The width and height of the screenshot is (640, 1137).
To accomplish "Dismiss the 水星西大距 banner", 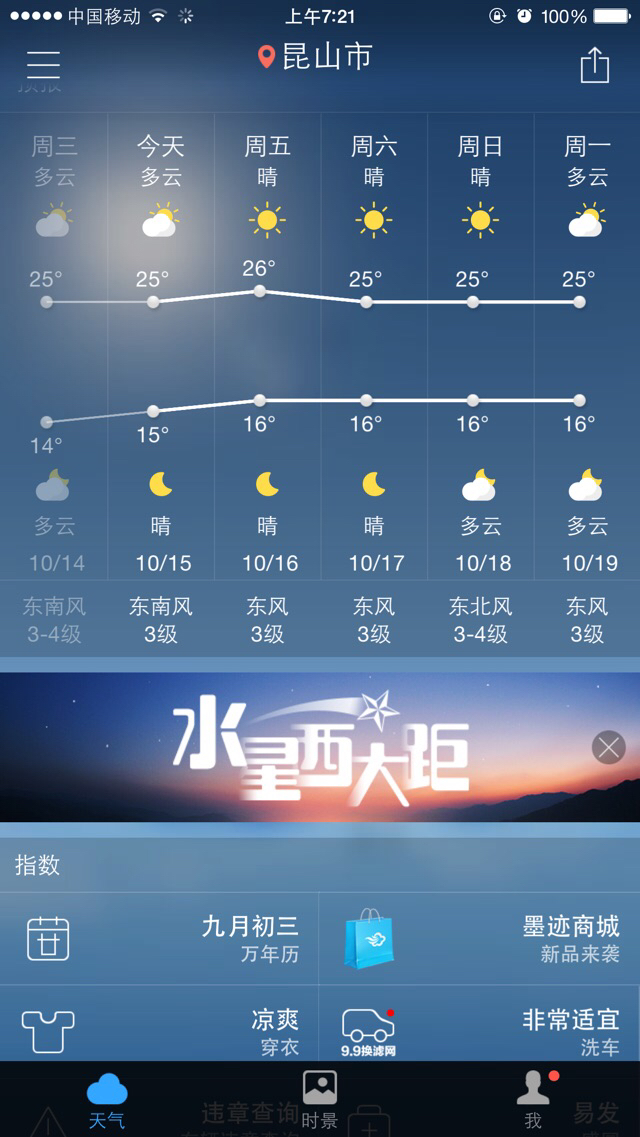I will point(608,747).
